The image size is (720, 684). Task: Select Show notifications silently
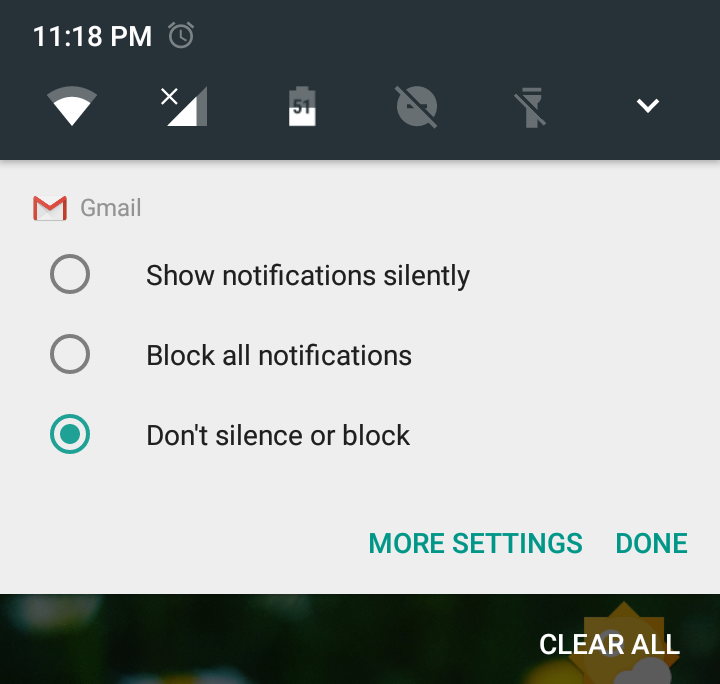70,275
